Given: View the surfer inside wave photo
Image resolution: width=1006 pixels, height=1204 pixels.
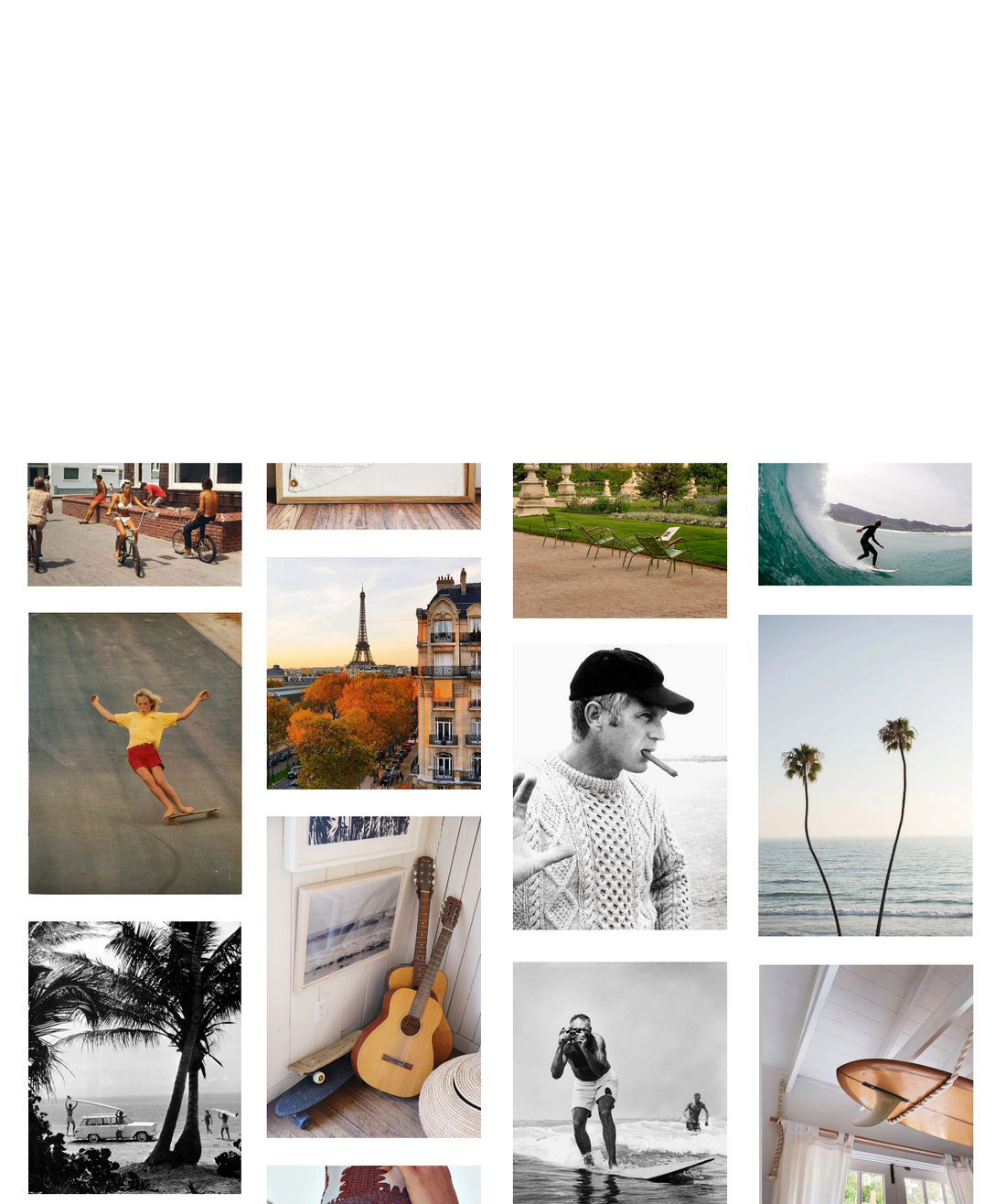Looking at the screenshot, I should coord(864,524).
